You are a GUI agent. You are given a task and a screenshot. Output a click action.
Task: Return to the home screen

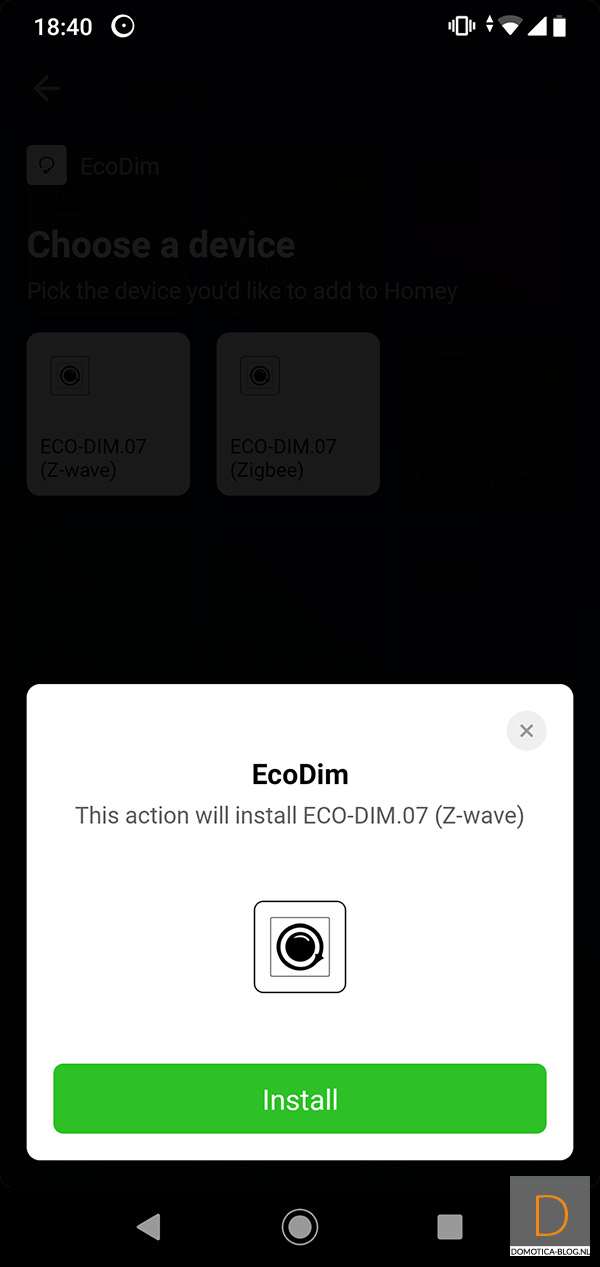[299, 1226]
